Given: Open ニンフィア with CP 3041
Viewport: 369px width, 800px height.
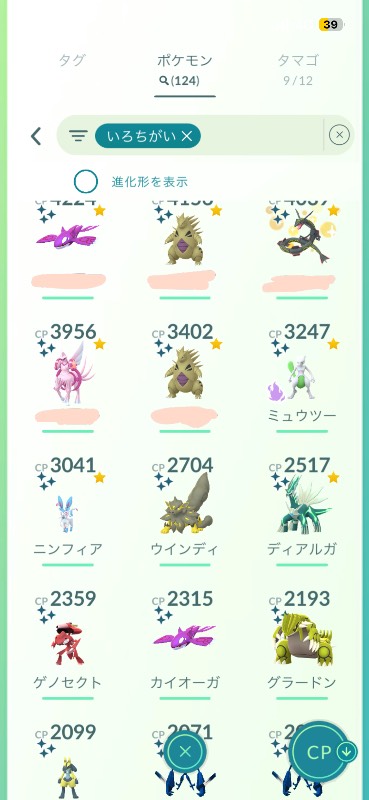Looking at the screenshot, I should 68,511.
